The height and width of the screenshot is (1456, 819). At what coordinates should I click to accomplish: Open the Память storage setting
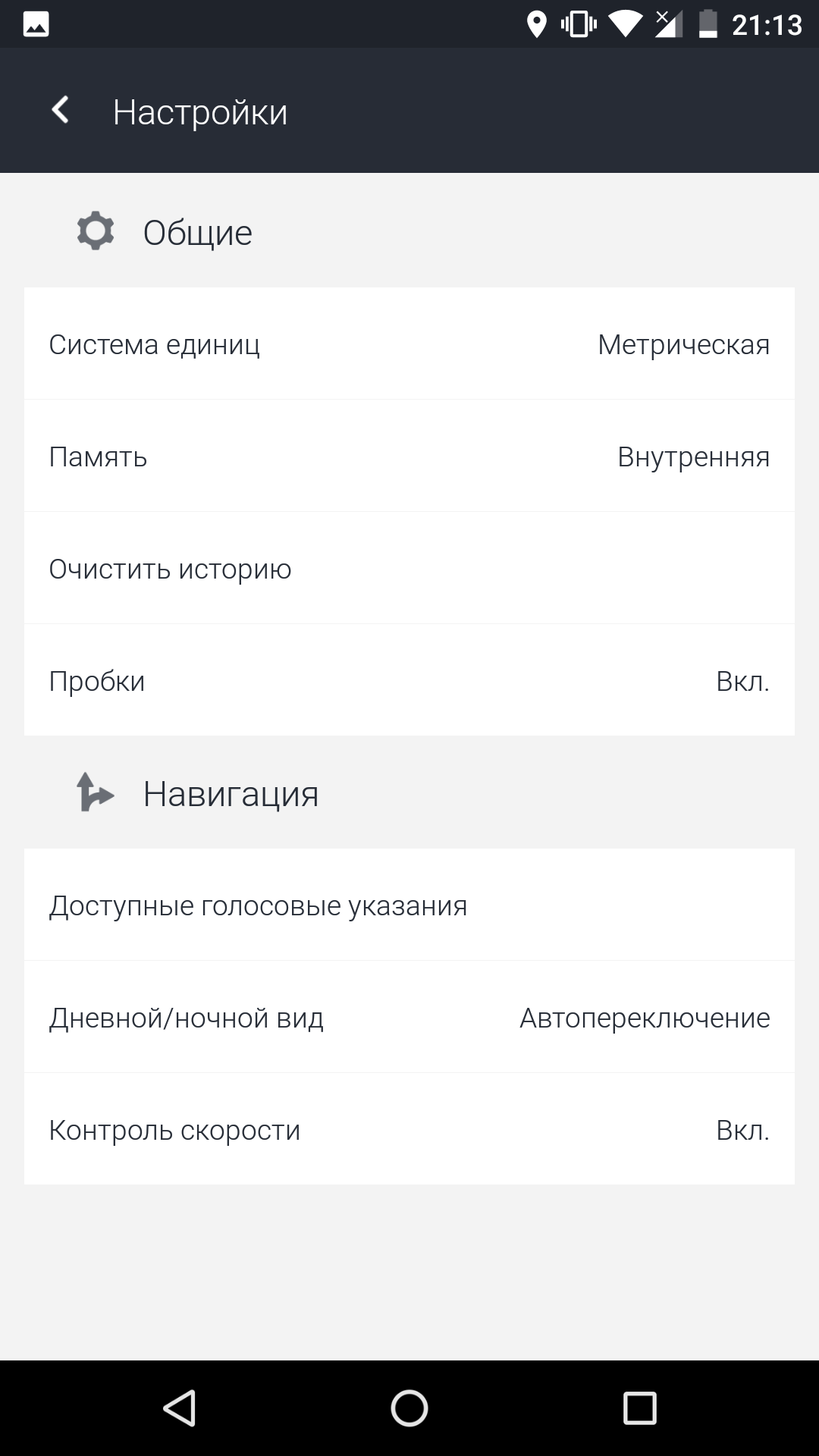[409, 456]
